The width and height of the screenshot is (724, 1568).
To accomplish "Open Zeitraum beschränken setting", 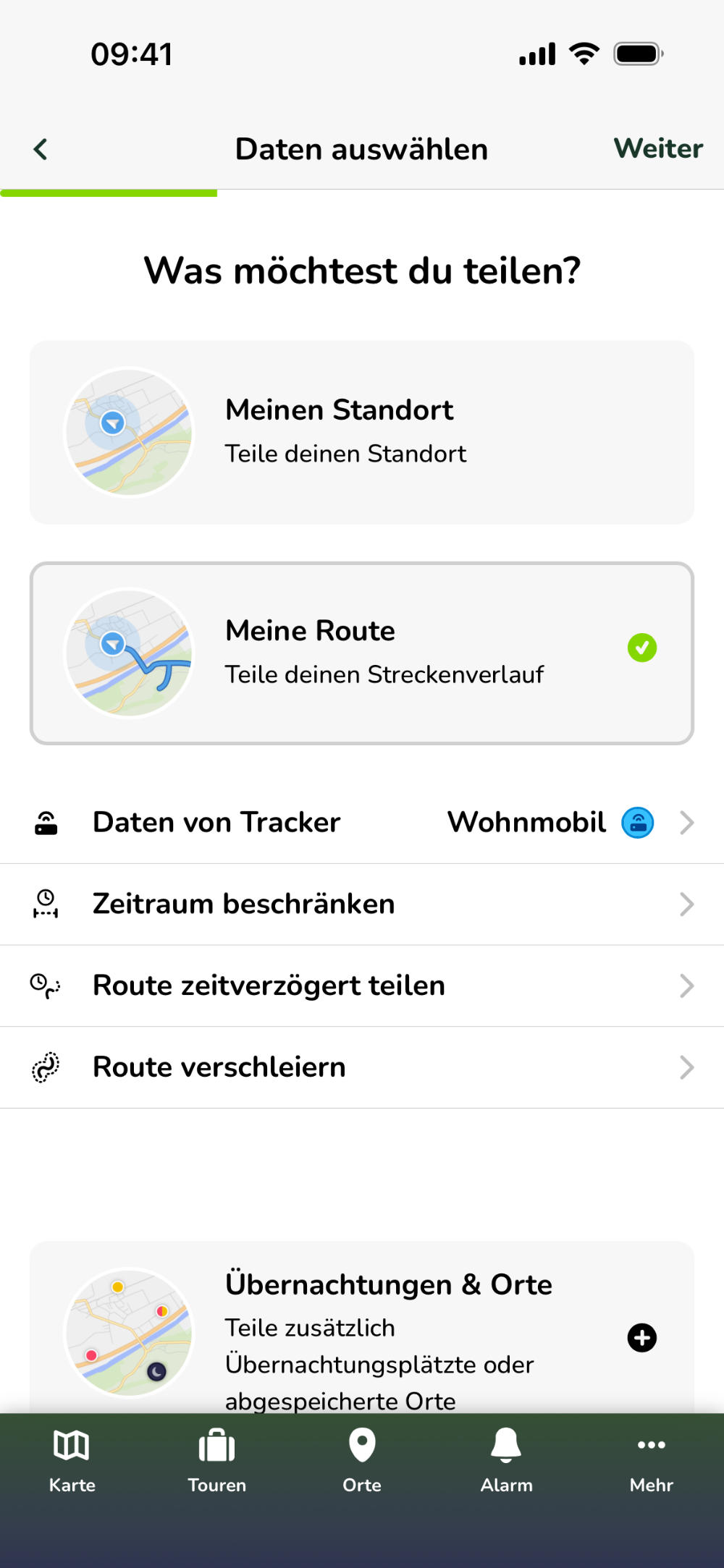I will point(361,904).
